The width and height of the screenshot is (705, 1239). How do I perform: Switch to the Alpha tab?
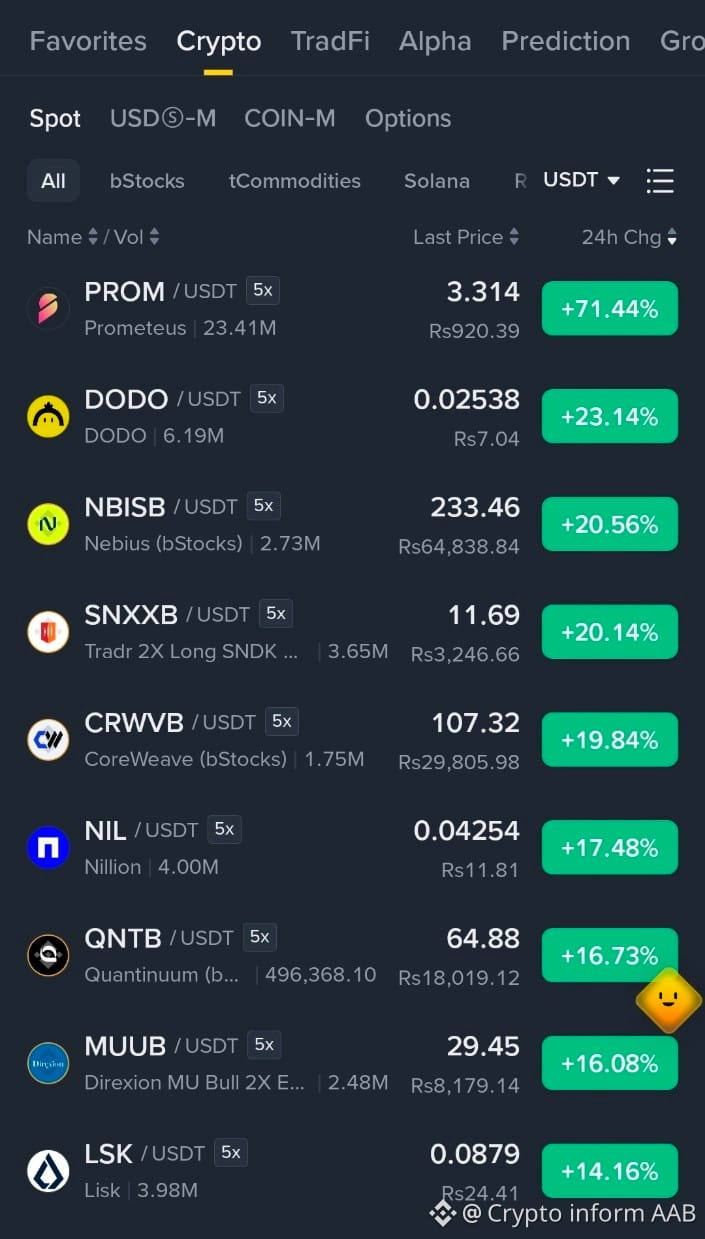point(435,41)
